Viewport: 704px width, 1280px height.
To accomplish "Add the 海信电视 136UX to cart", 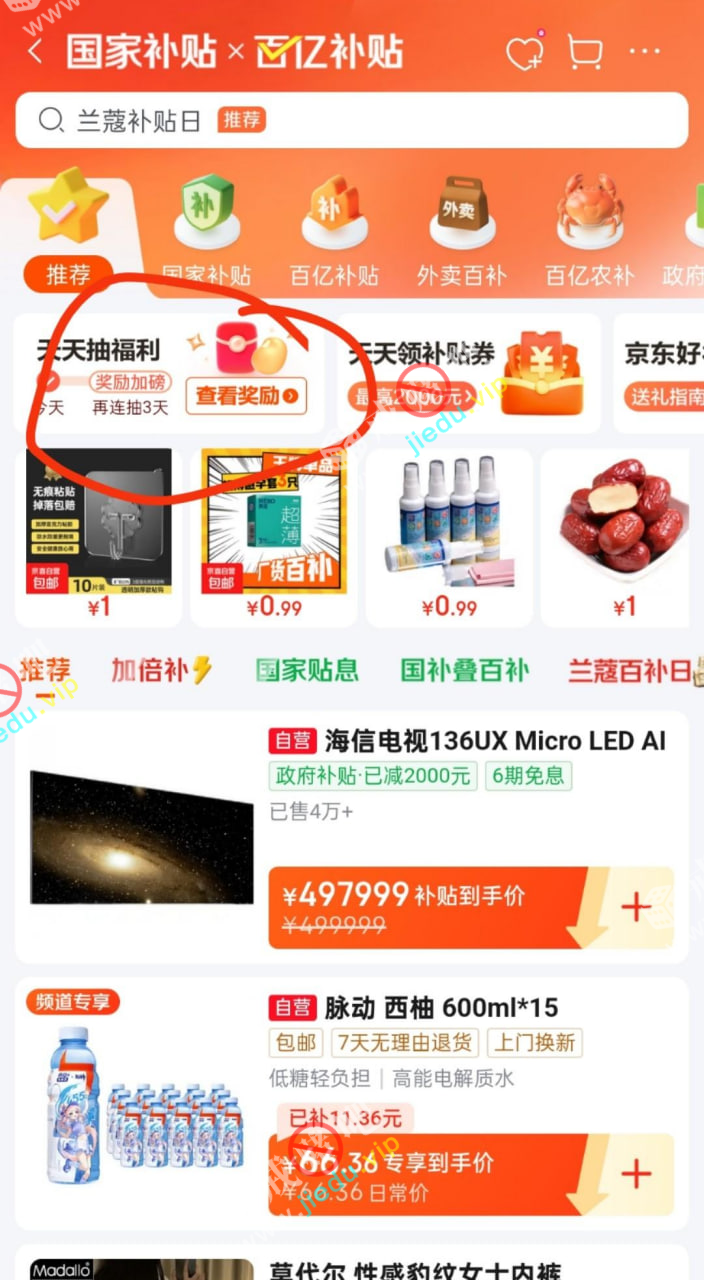I will (636, 908).
